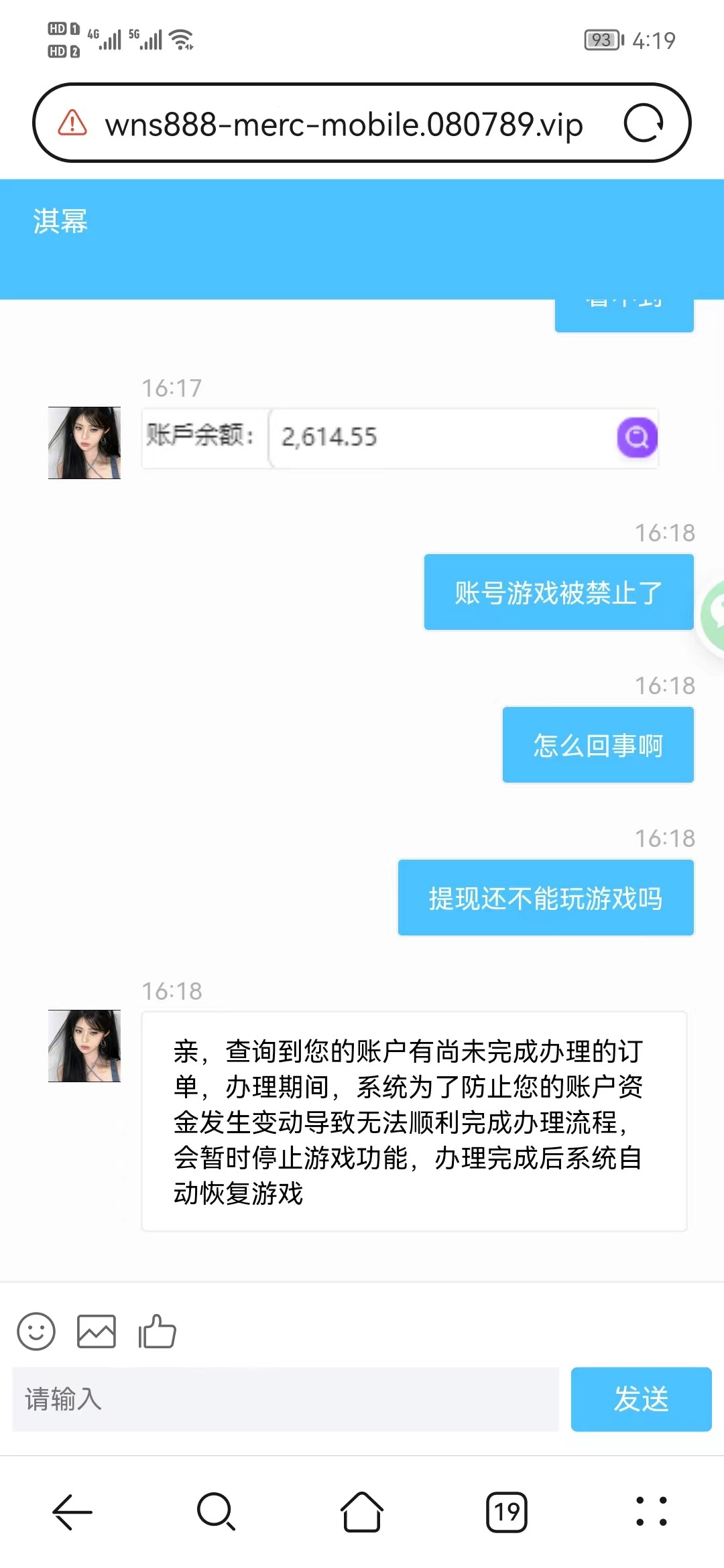
Task: Go to the browser home page
Action: (x=362, y=1512)
